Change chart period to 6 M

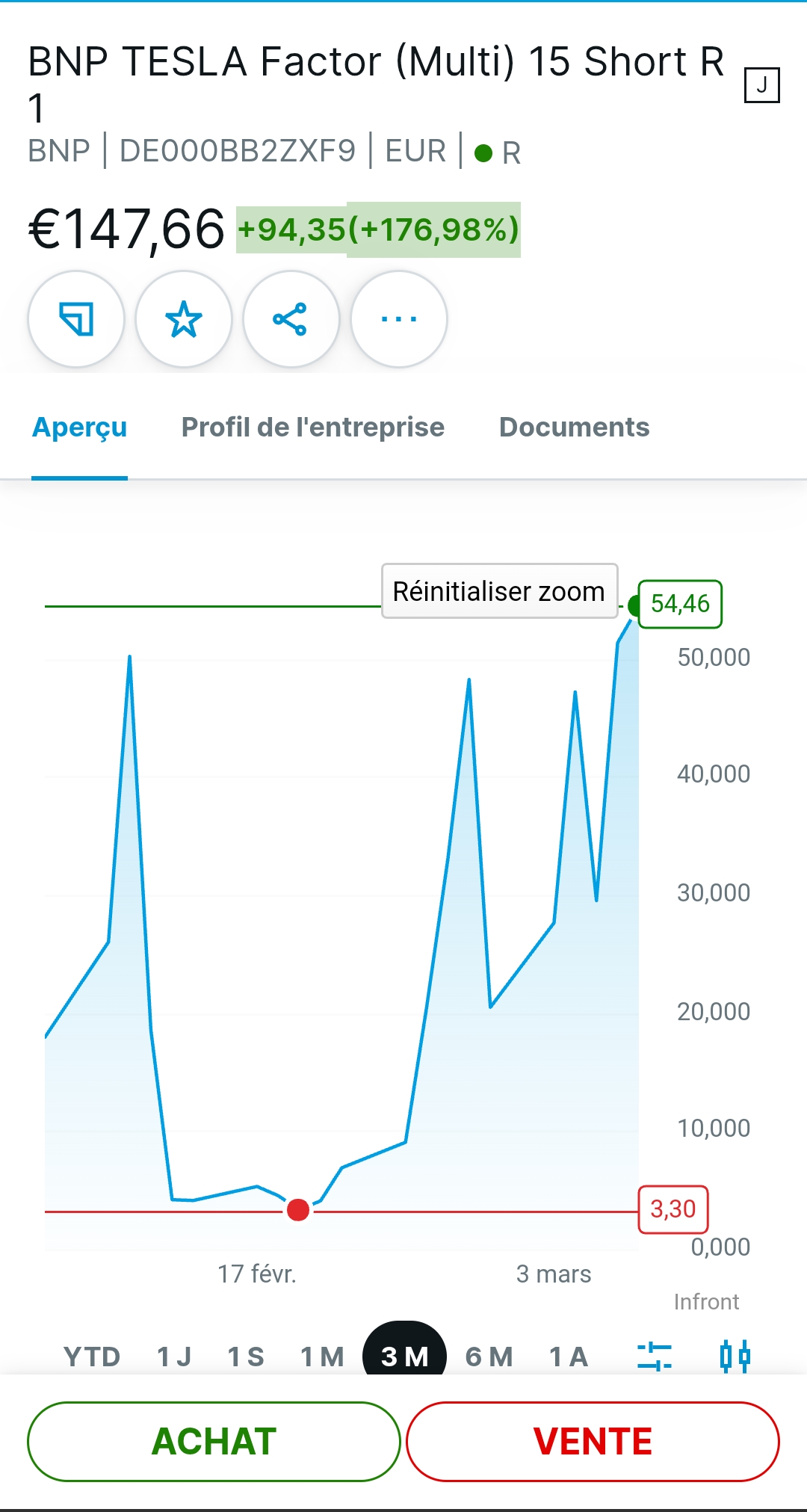[x=489, y=1356]
